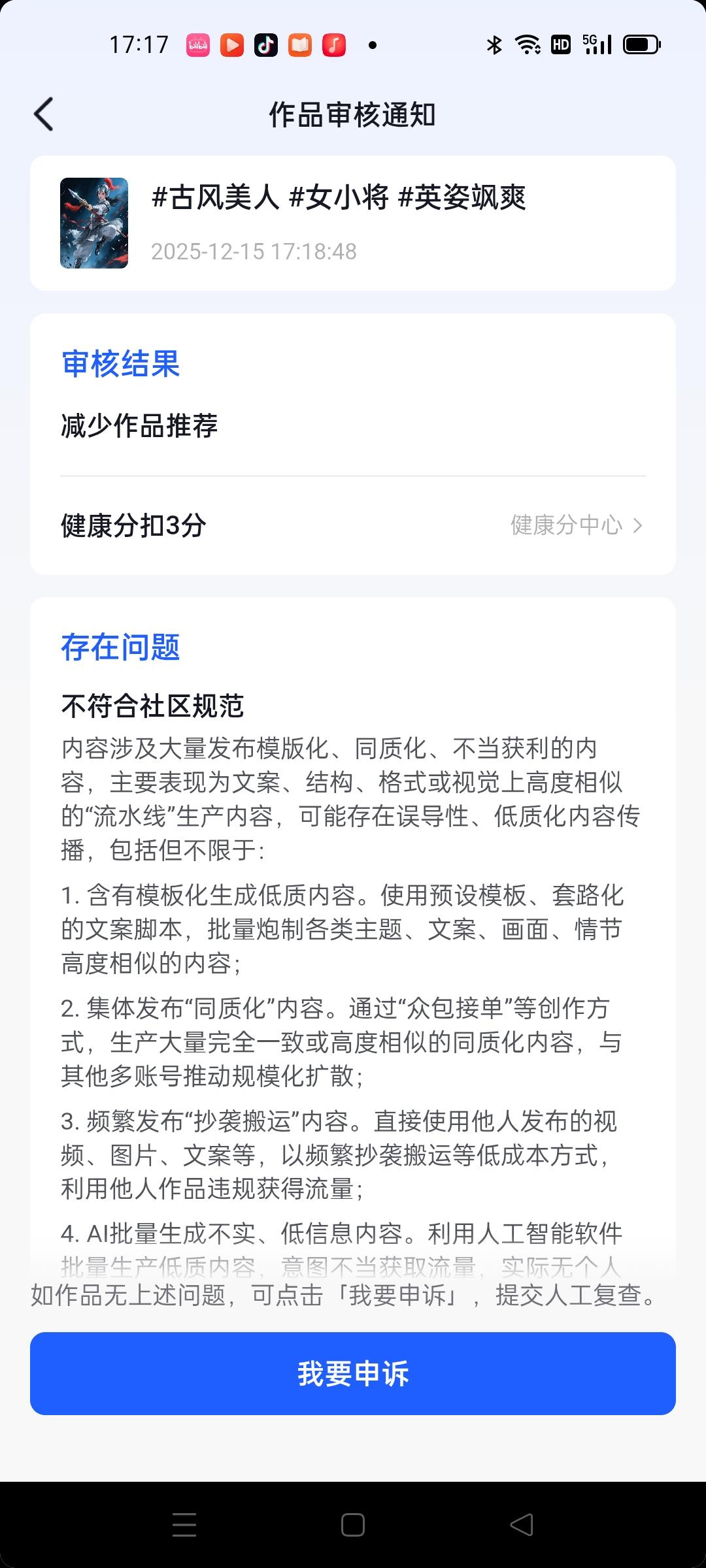The height and width of the screenshot is (1568, 706).
Task: Tap the 存在问题 section header
Action: click(x=120, y=648)
